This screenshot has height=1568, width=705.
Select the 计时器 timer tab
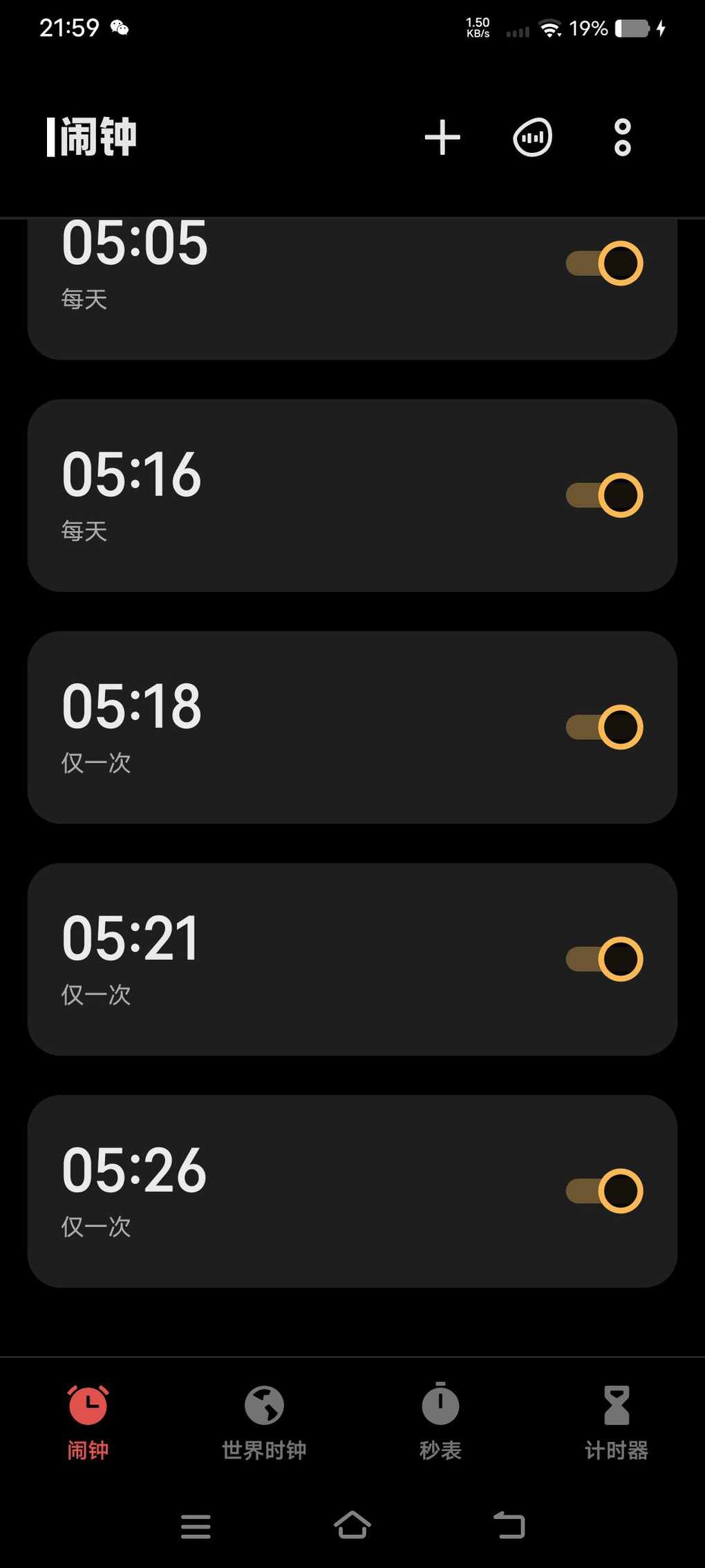coord(617,1422)
